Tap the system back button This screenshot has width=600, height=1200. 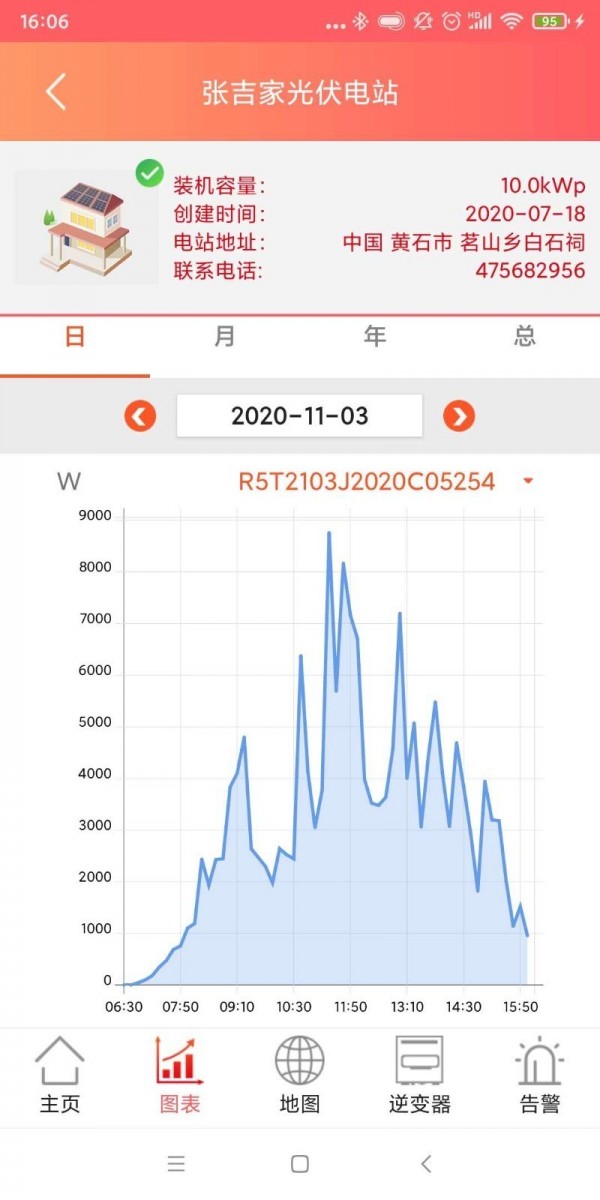coord(426,1164)
